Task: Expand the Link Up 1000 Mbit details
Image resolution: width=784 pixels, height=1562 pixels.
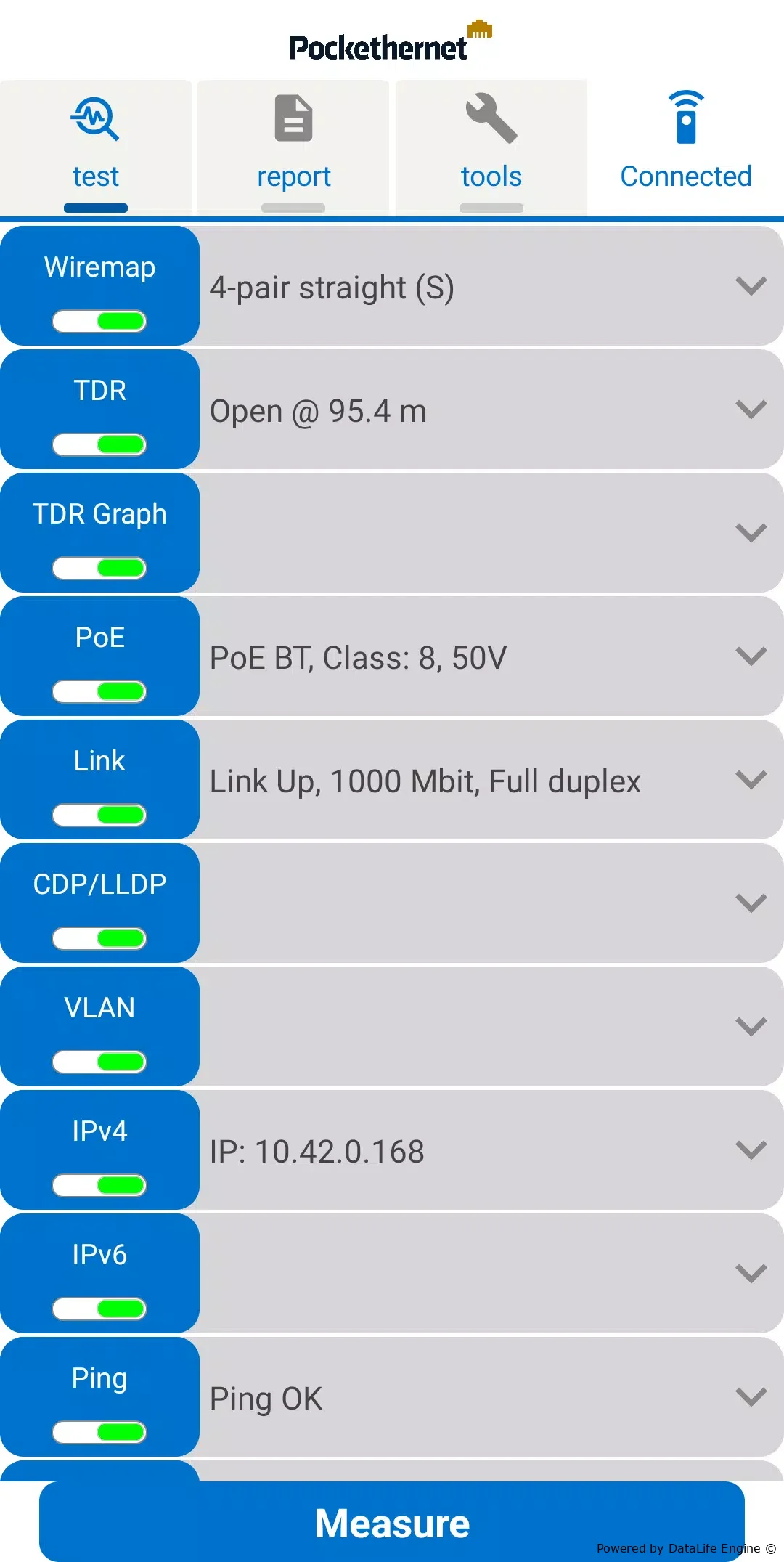Action: point(751,780)
